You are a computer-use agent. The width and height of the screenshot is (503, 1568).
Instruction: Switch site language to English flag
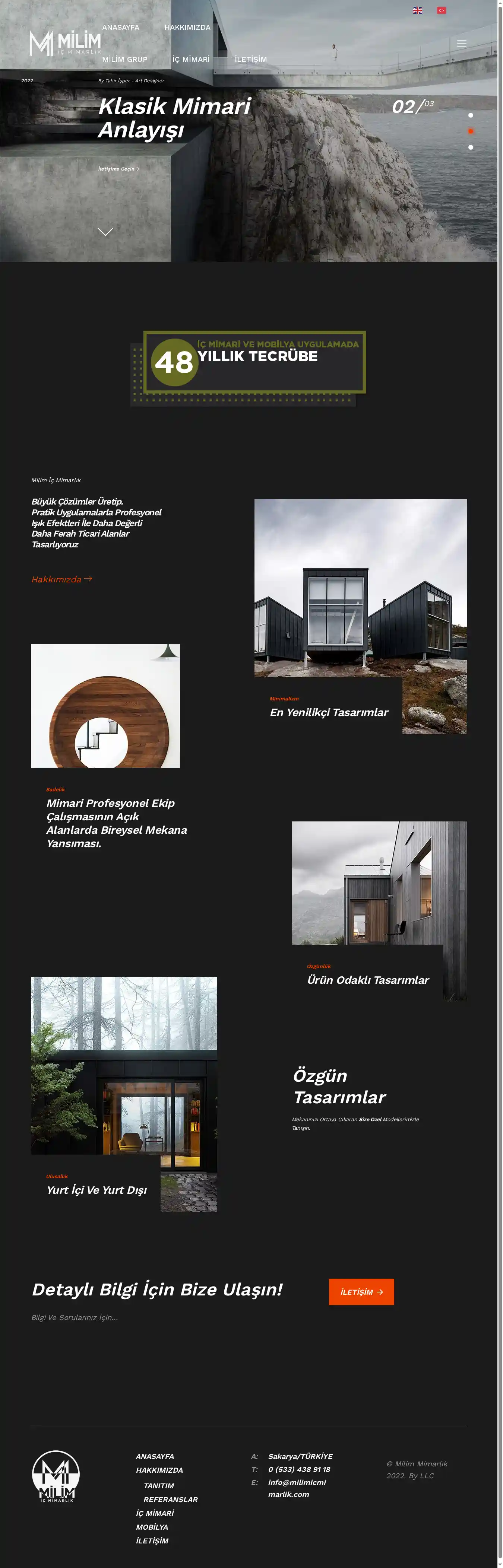click(x=417, y=10)
